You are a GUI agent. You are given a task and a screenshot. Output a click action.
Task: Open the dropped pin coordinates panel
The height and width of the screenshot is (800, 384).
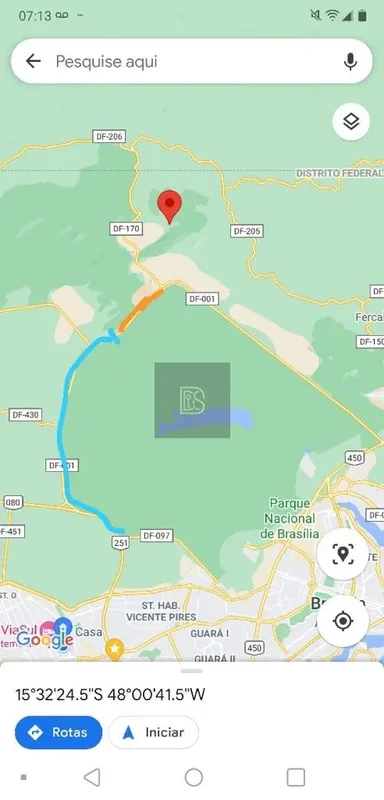110,694
